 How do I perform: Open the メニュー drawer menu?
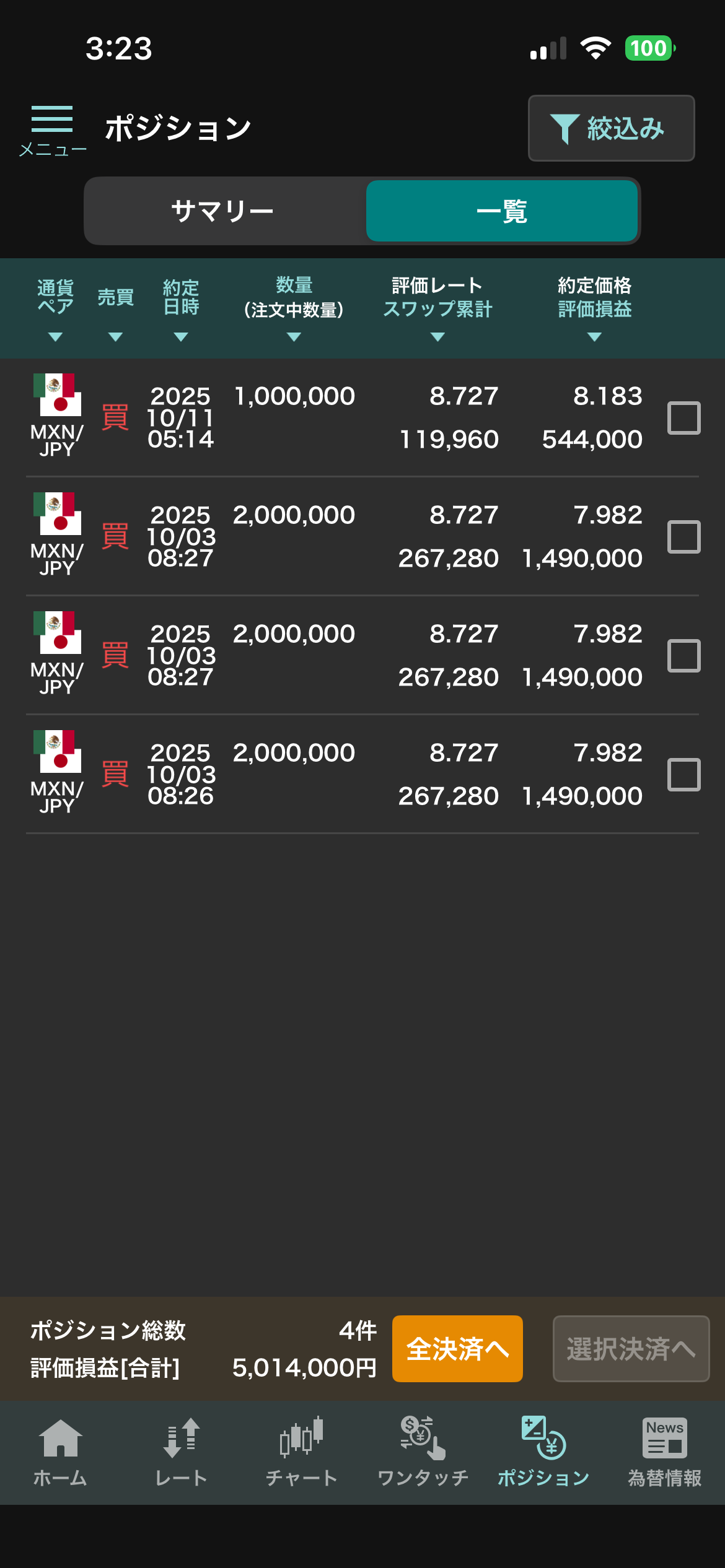coord(52,129)
